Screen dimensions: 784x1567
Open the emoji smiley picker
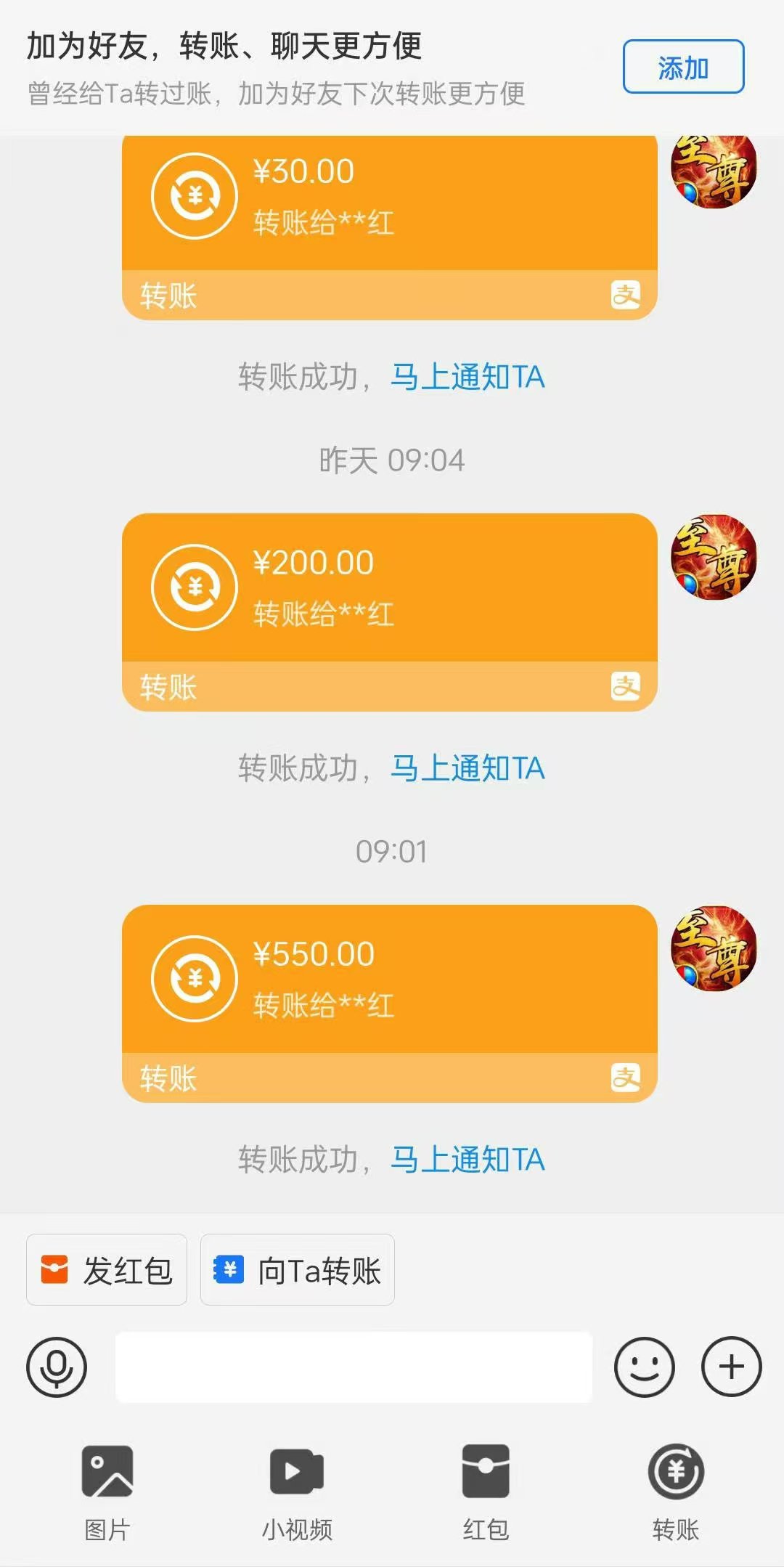645,1367
